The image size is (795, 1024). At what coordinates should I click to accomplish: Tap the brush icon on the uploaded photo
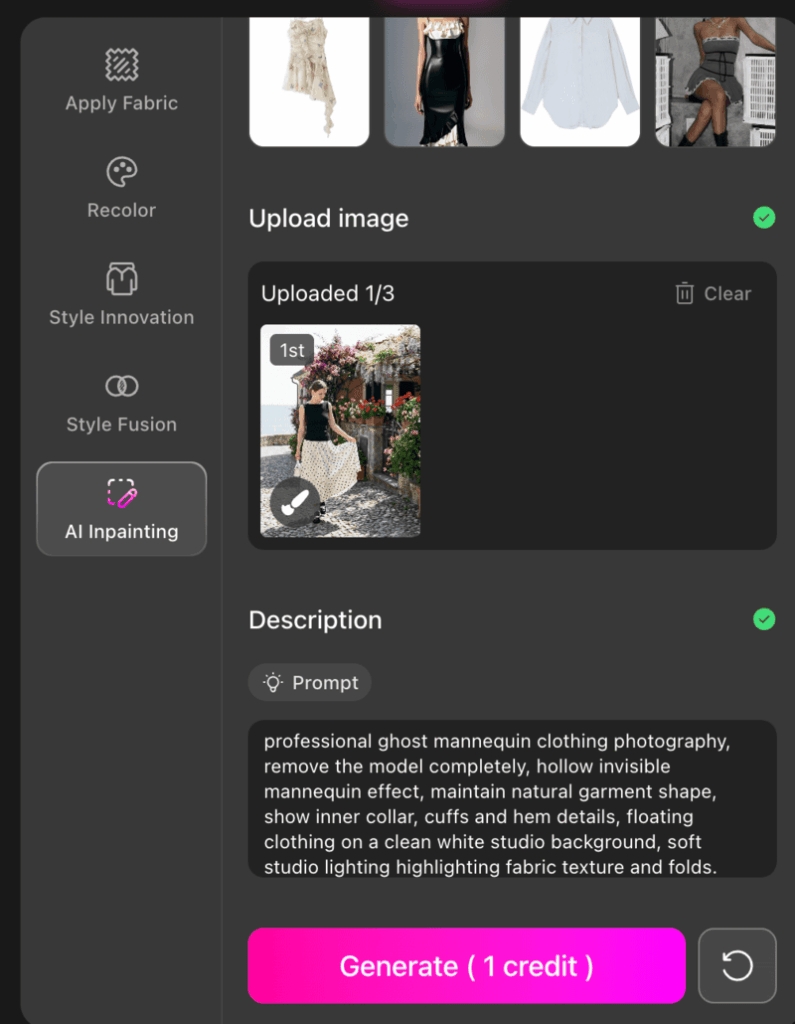tap(295, 502)
